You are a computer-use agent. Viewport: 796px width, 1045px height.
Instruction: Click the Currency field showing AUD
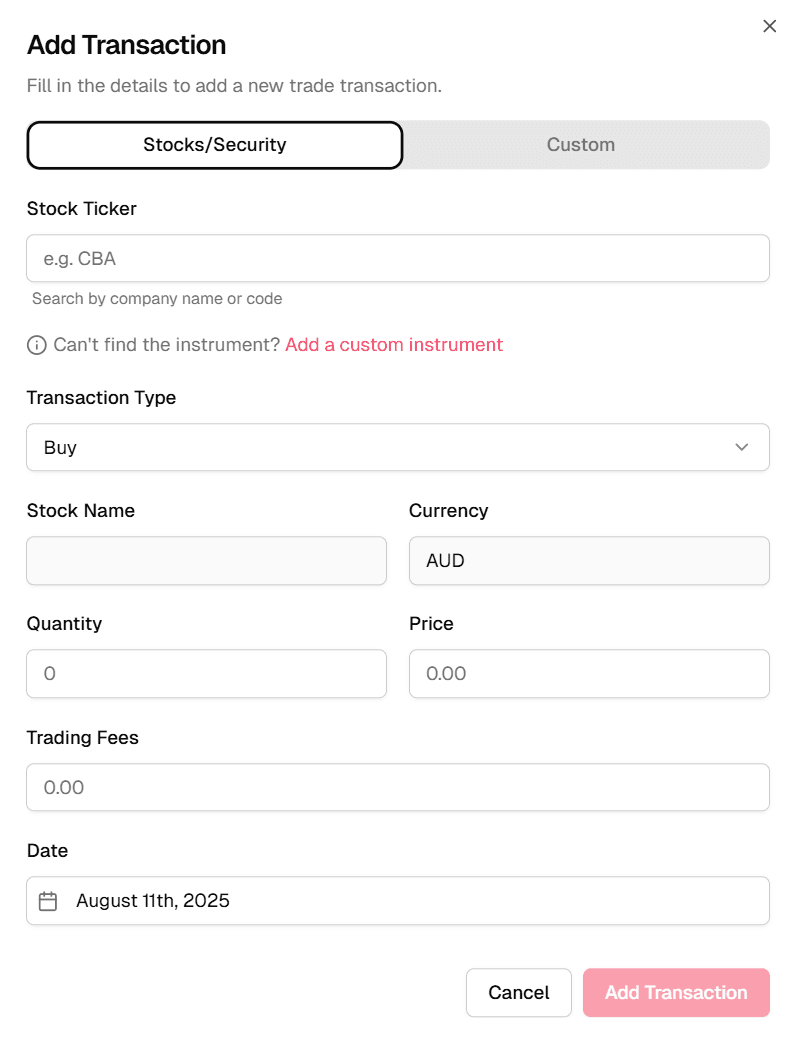point(589,561)
